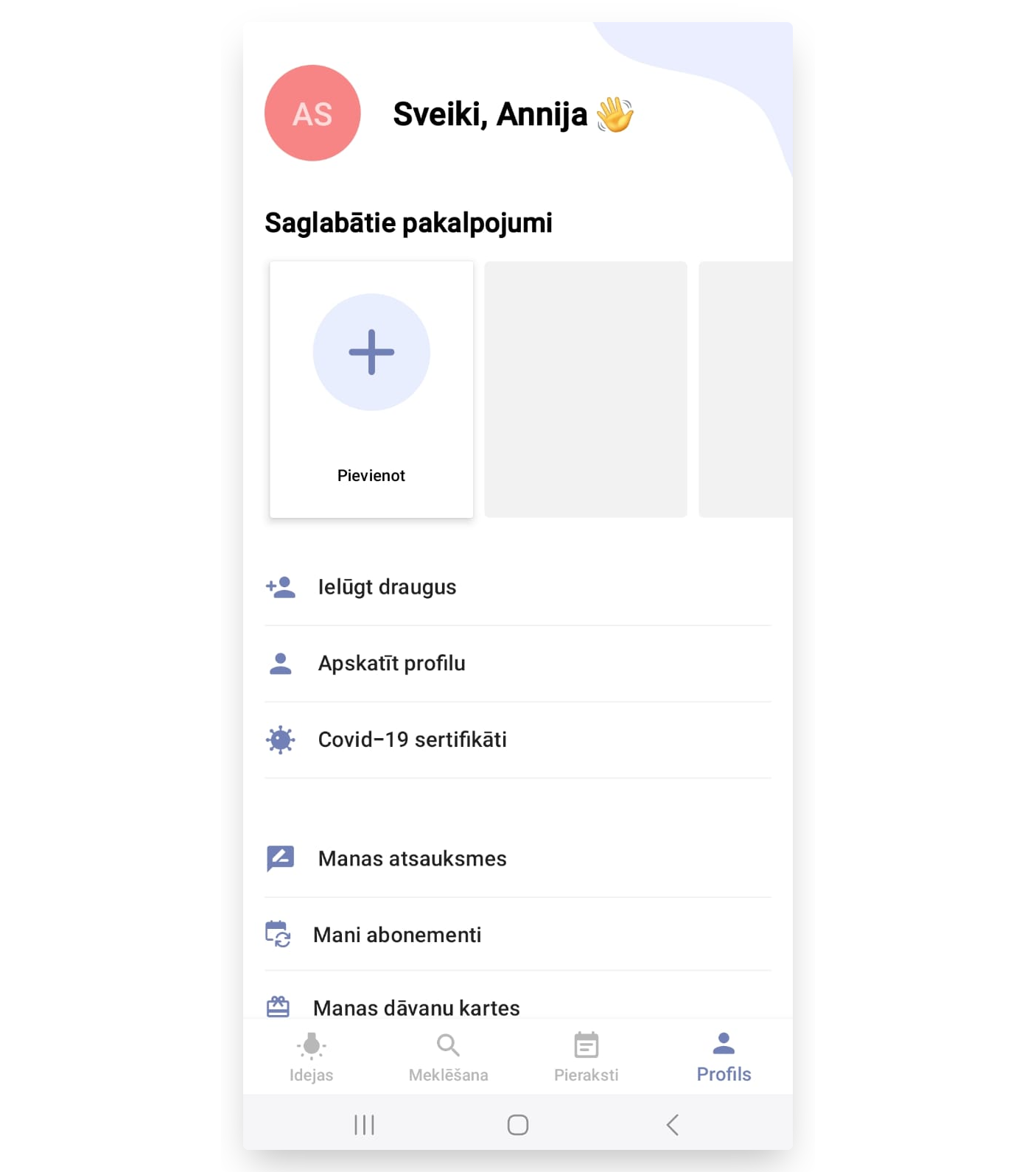1036x1172 pixels.
Task: Tap the system home button
Action: pyautogui.click(x=518, y=1125)
